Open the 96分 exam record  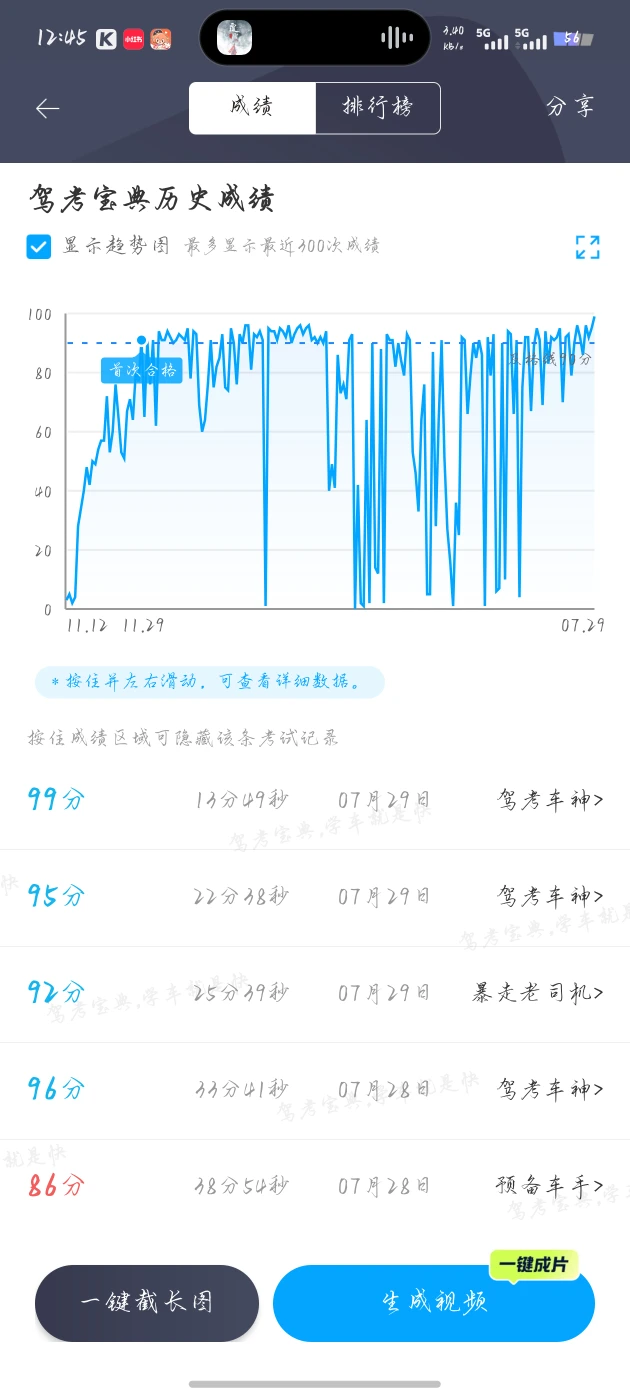(315, 1090)
